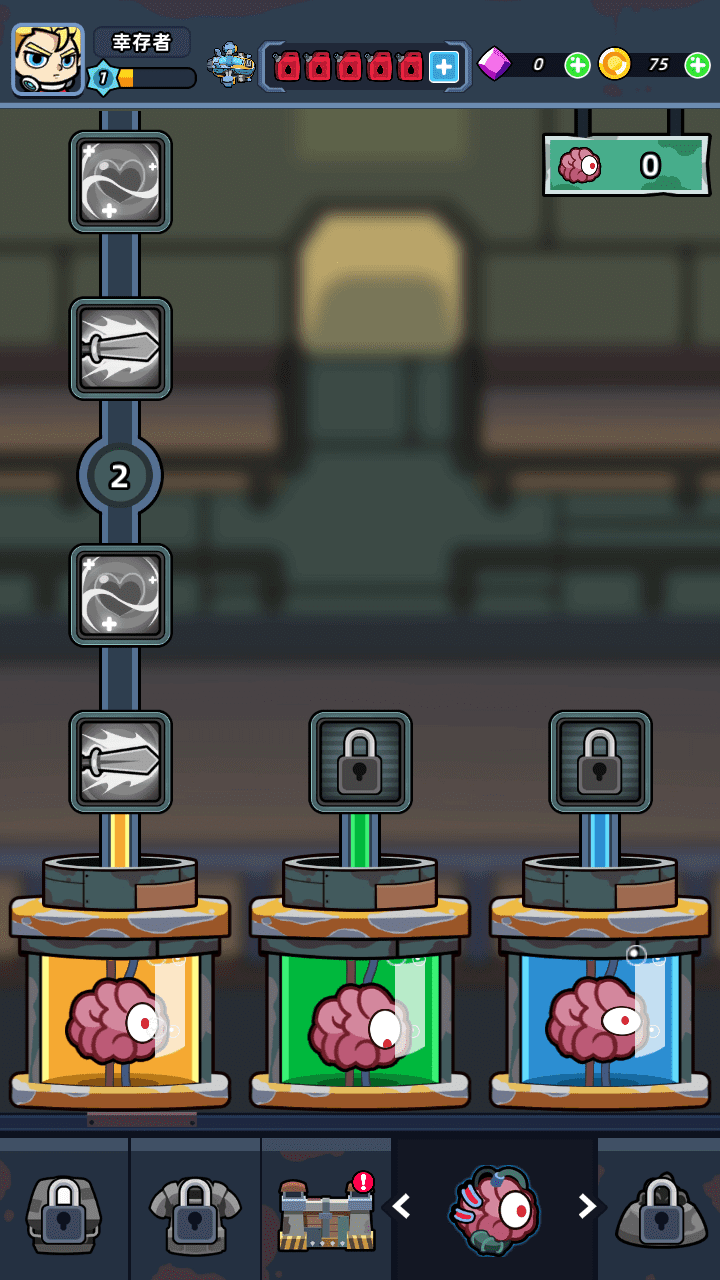Image resolution: width=720 pixels, height=1280 pixels.
Task: Open the orange brain tank
Action: click(120, 1020)
